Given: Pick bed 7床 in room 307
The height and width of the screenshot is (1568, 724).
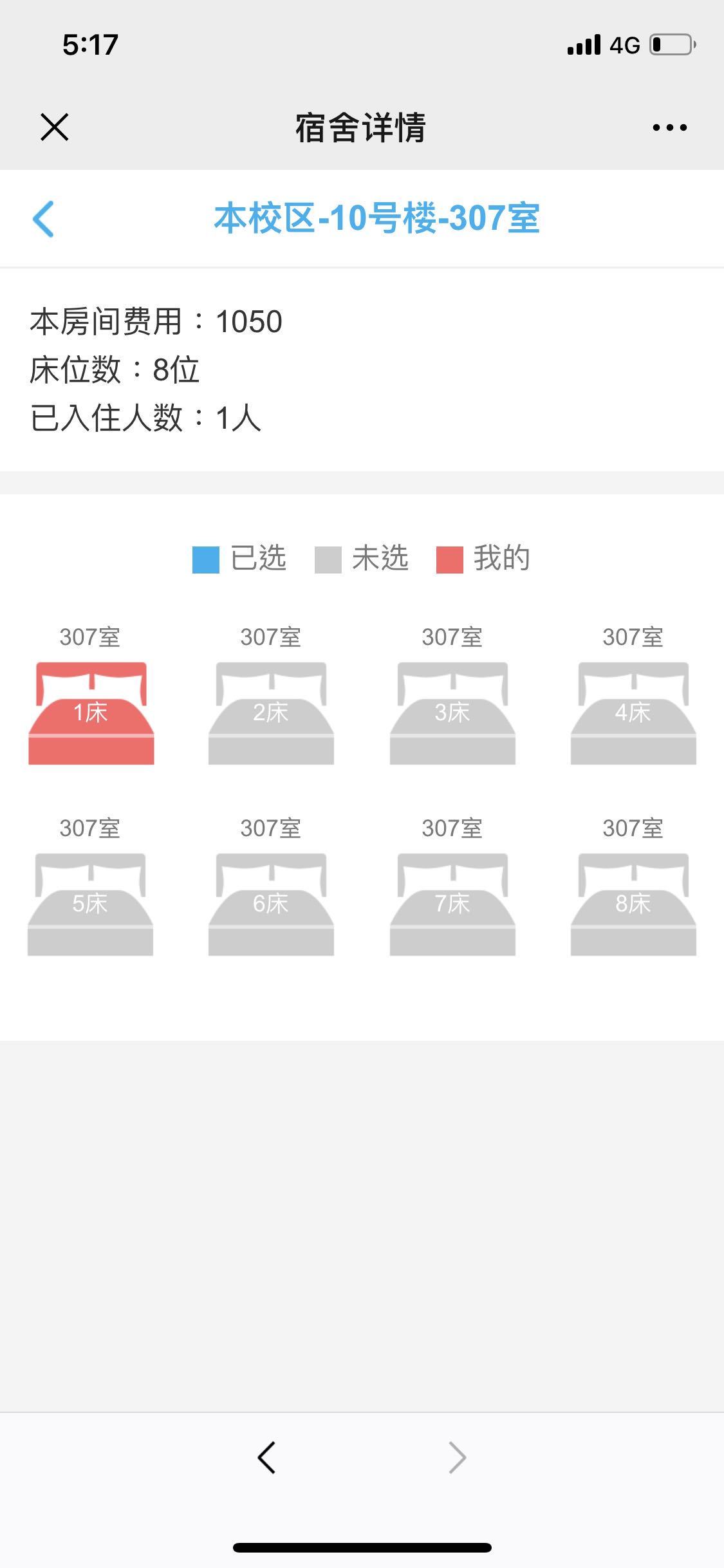Looking at the screenshot, I should [x=452, y=905].
